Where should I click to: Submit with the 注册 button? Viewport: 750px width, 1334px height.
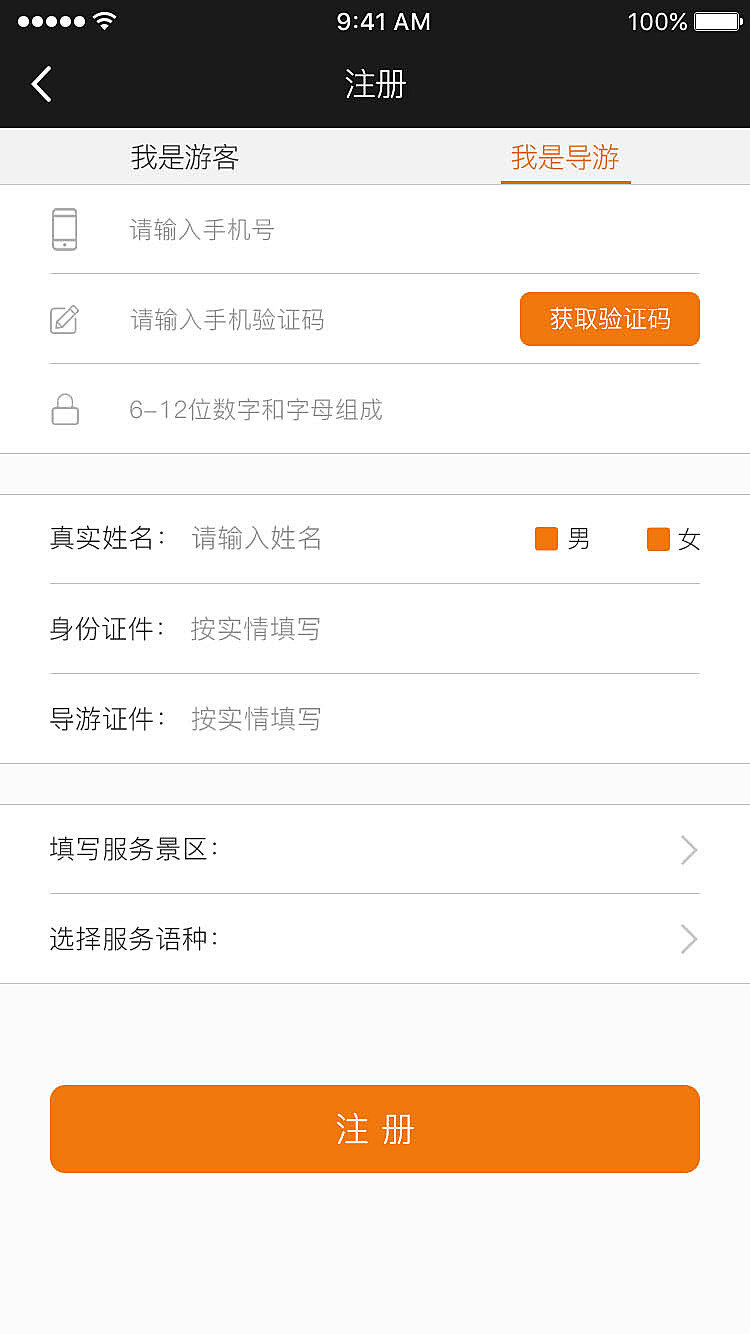(375, 1129)
